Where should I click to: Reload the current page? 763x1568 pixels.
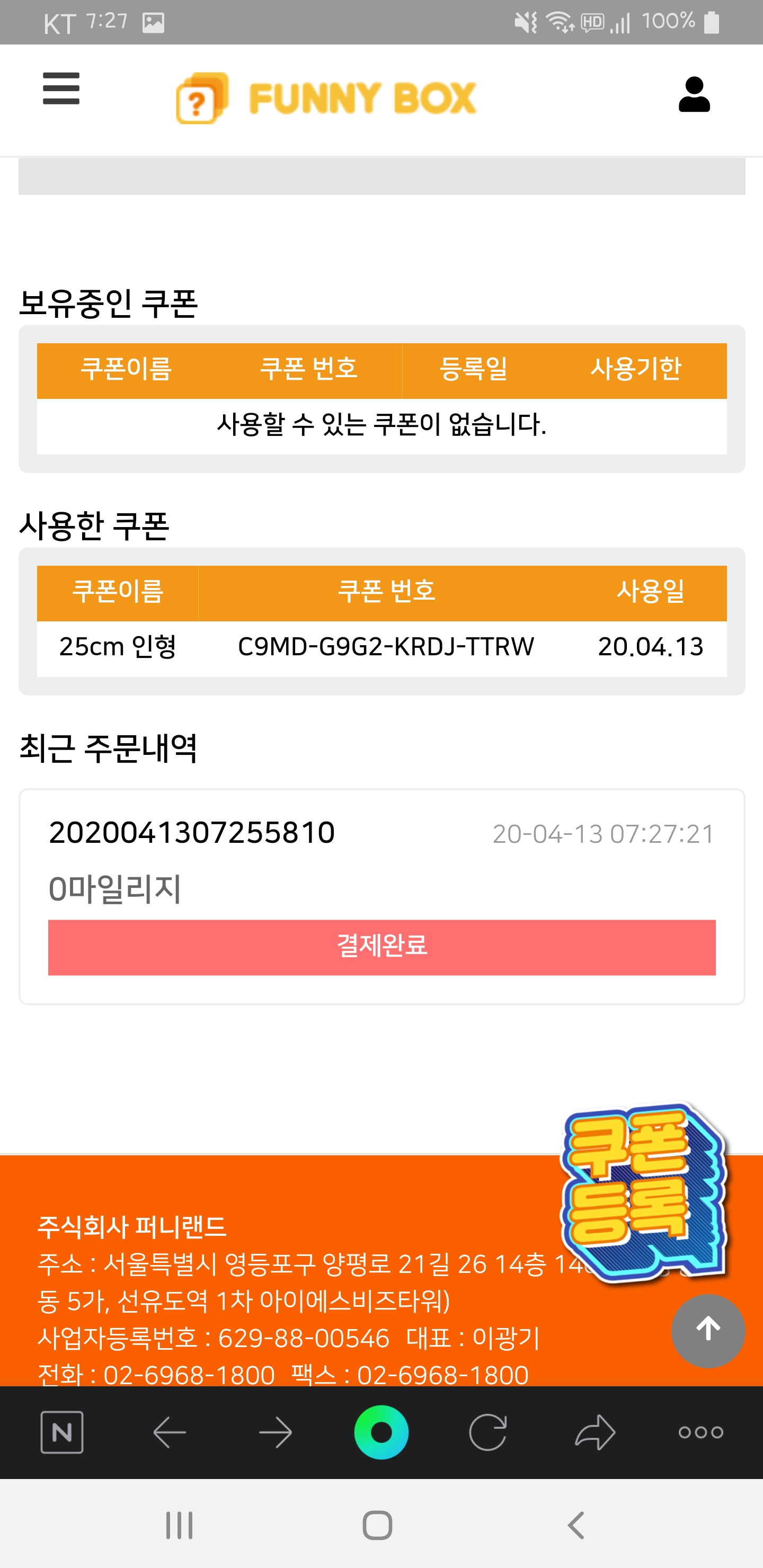click(x=488, y=1432)
